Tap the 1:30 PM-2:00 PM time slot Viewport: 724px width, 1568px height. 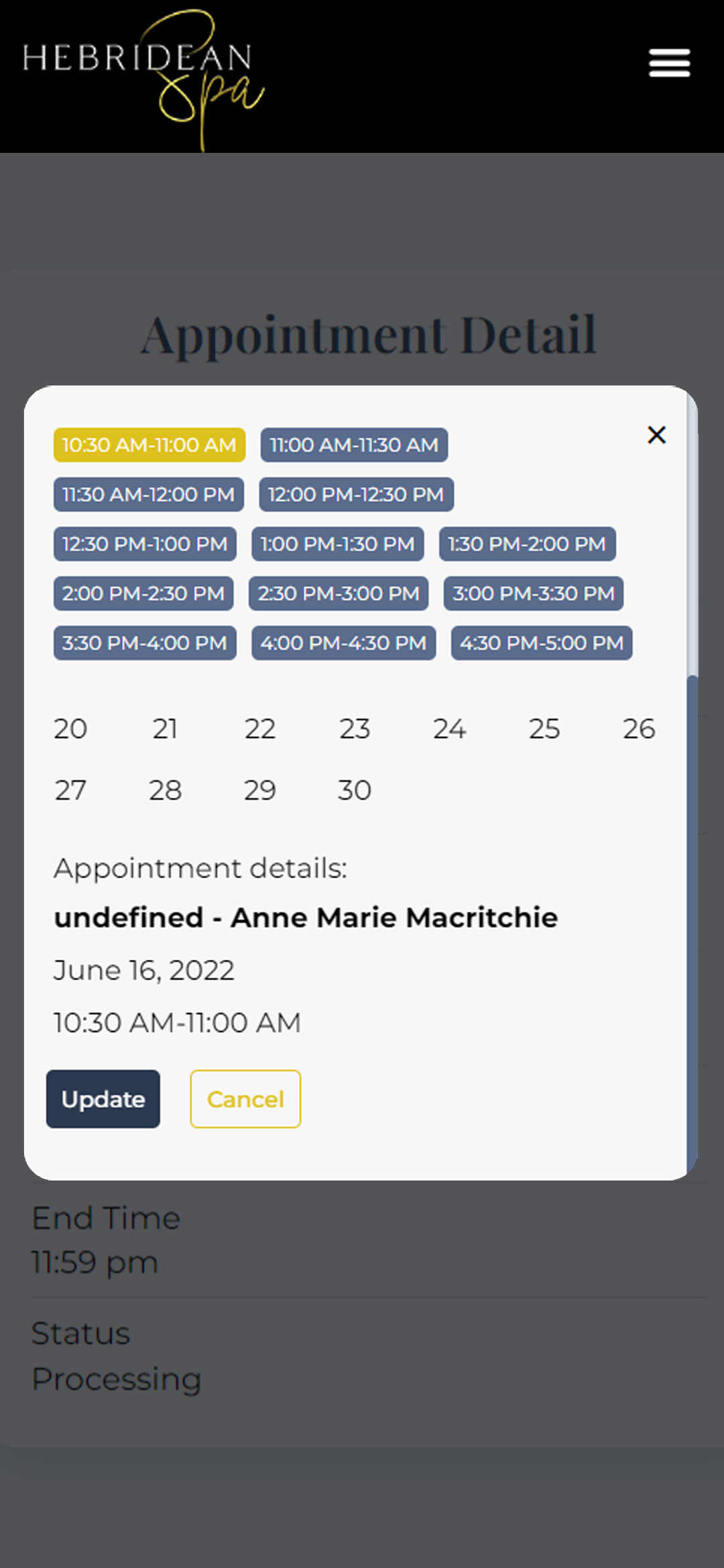527,544
